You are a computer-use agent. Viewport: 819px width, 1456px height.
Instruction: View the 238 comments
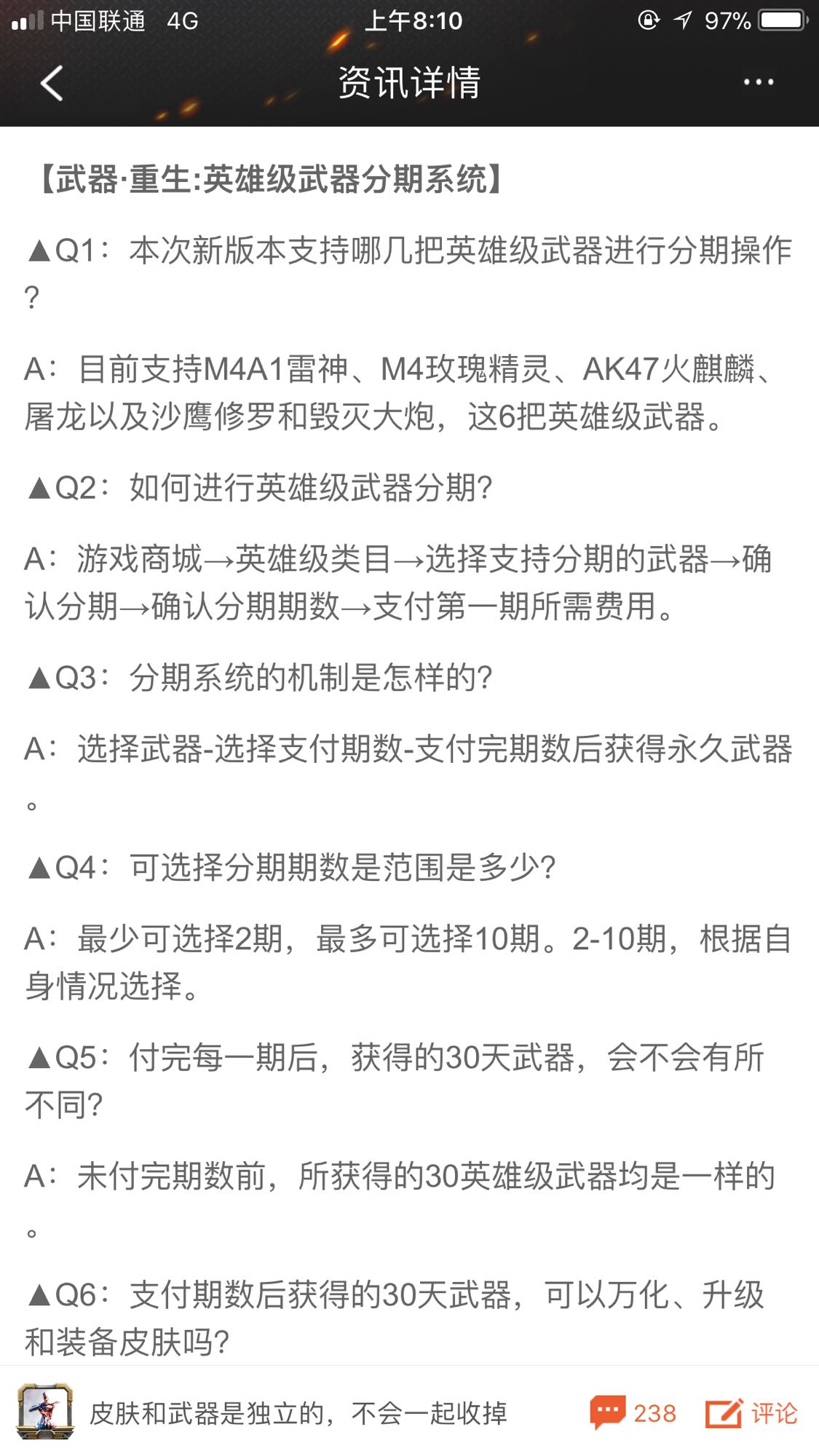click(x=633, y=1413)
